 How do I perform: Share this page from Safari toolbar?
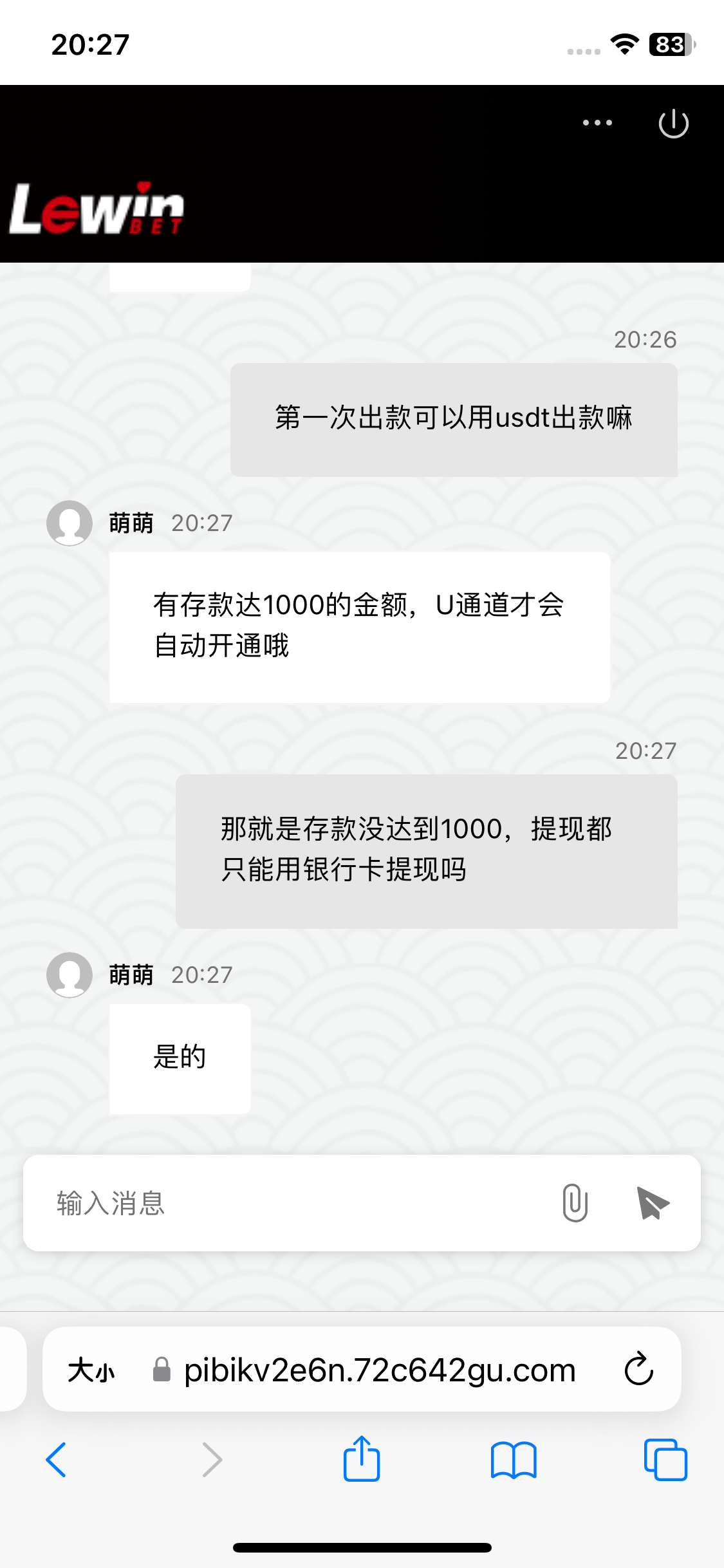[362, 1458]
